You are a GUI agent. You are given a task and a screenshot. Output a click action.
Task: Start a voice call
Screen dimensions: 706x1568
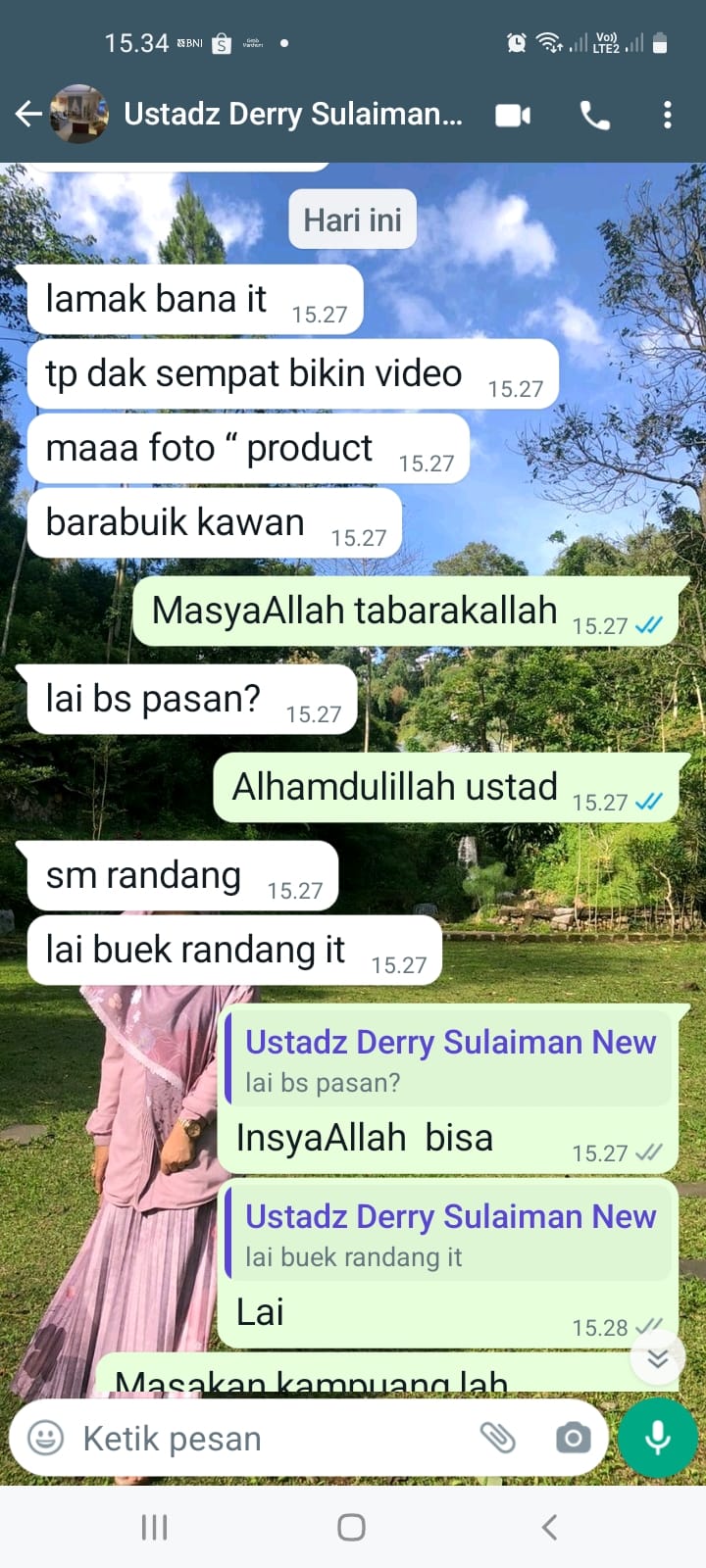coord(594,116)
